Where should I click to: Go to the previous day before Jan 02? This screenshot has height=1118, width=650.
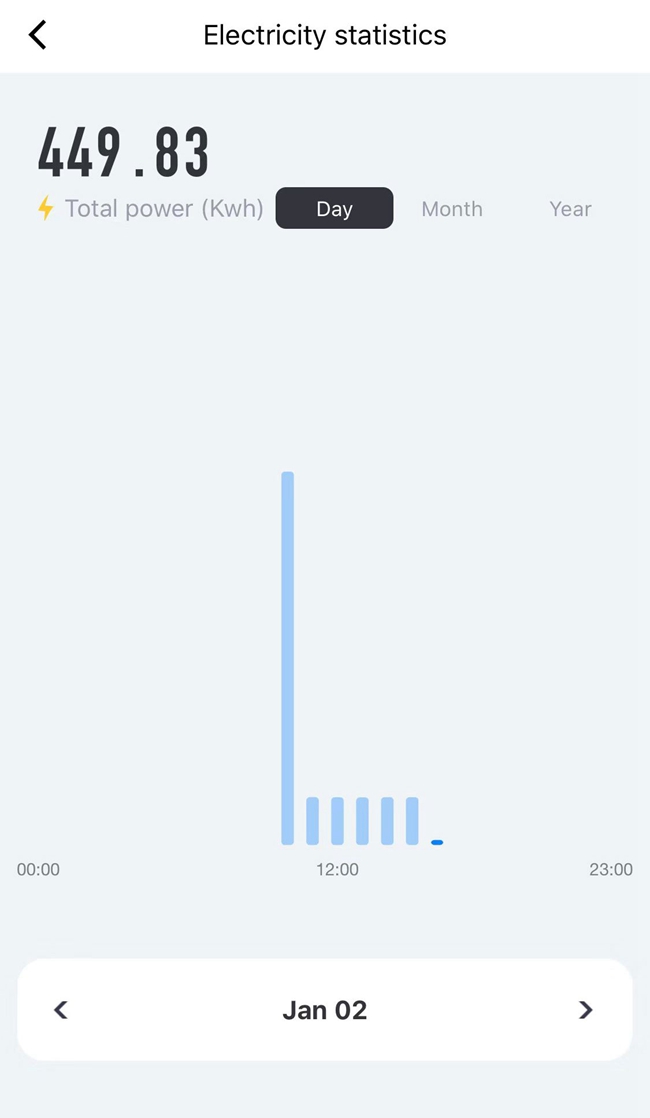(61, 1010)
